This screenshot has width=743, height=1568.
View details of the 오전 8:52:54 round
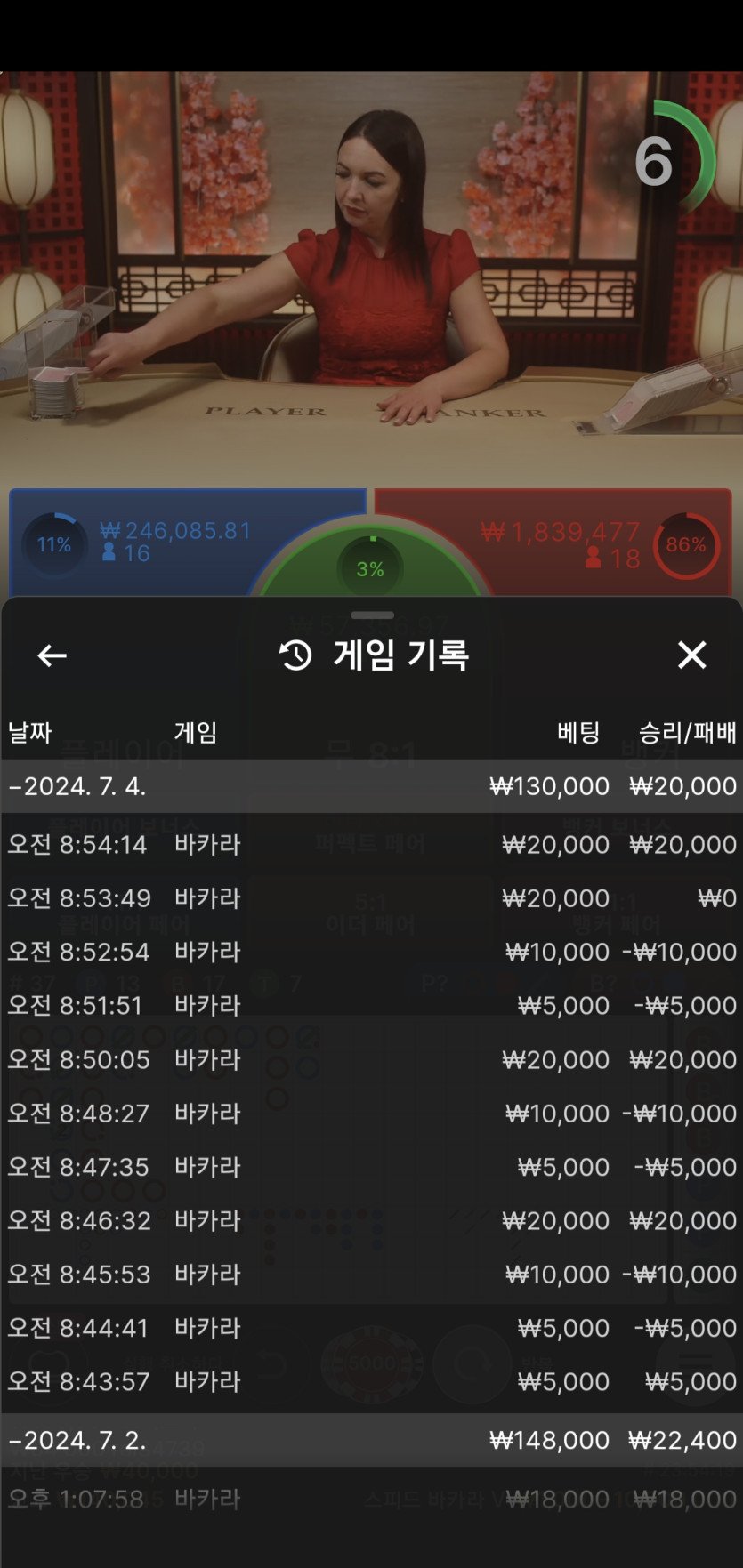click(371, 952)
